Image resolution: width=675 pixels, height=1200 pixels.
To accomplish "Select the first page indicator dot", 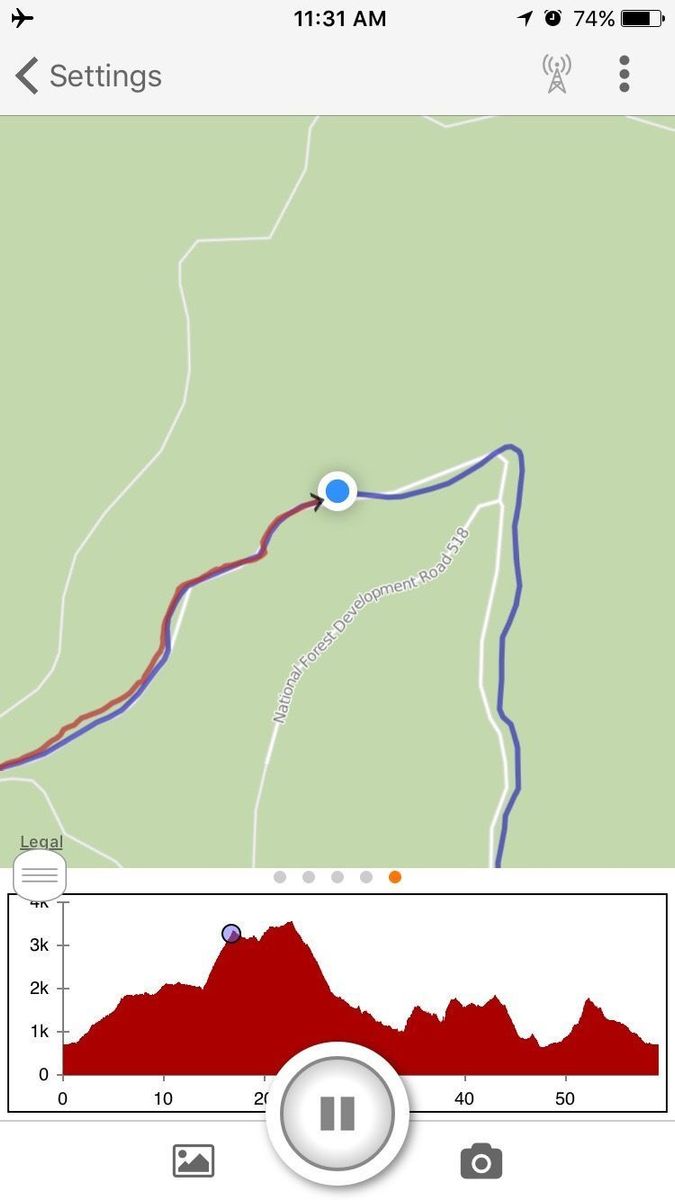I will [x=280, y=877].
